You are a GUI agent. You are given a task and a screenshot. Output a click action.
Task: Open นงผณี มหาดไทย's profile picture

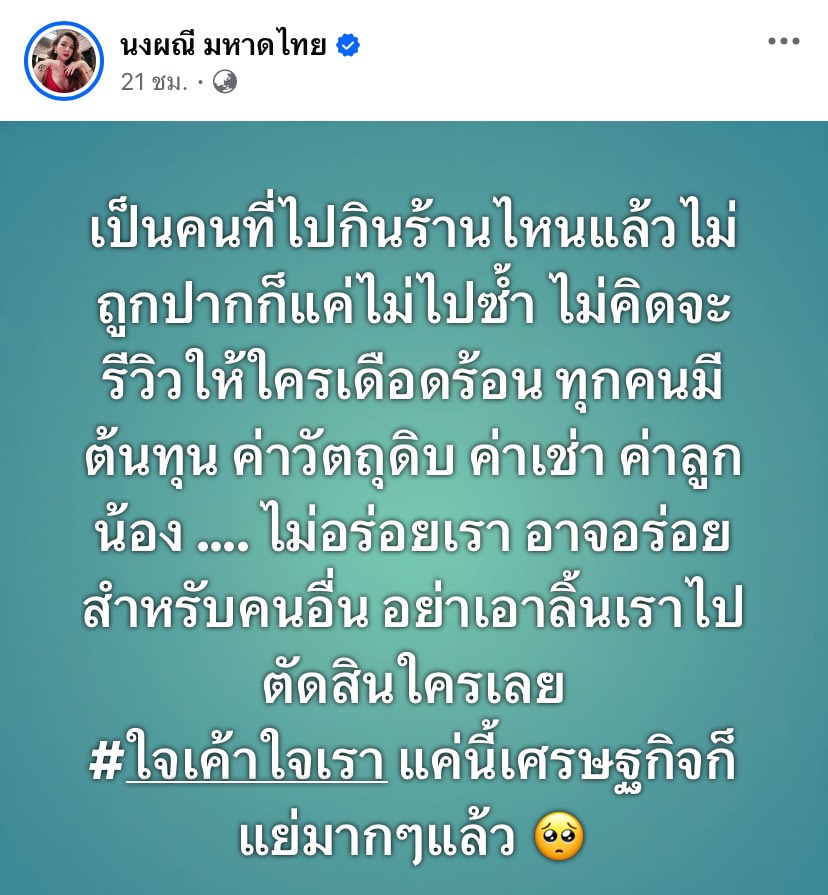(65, 60)
